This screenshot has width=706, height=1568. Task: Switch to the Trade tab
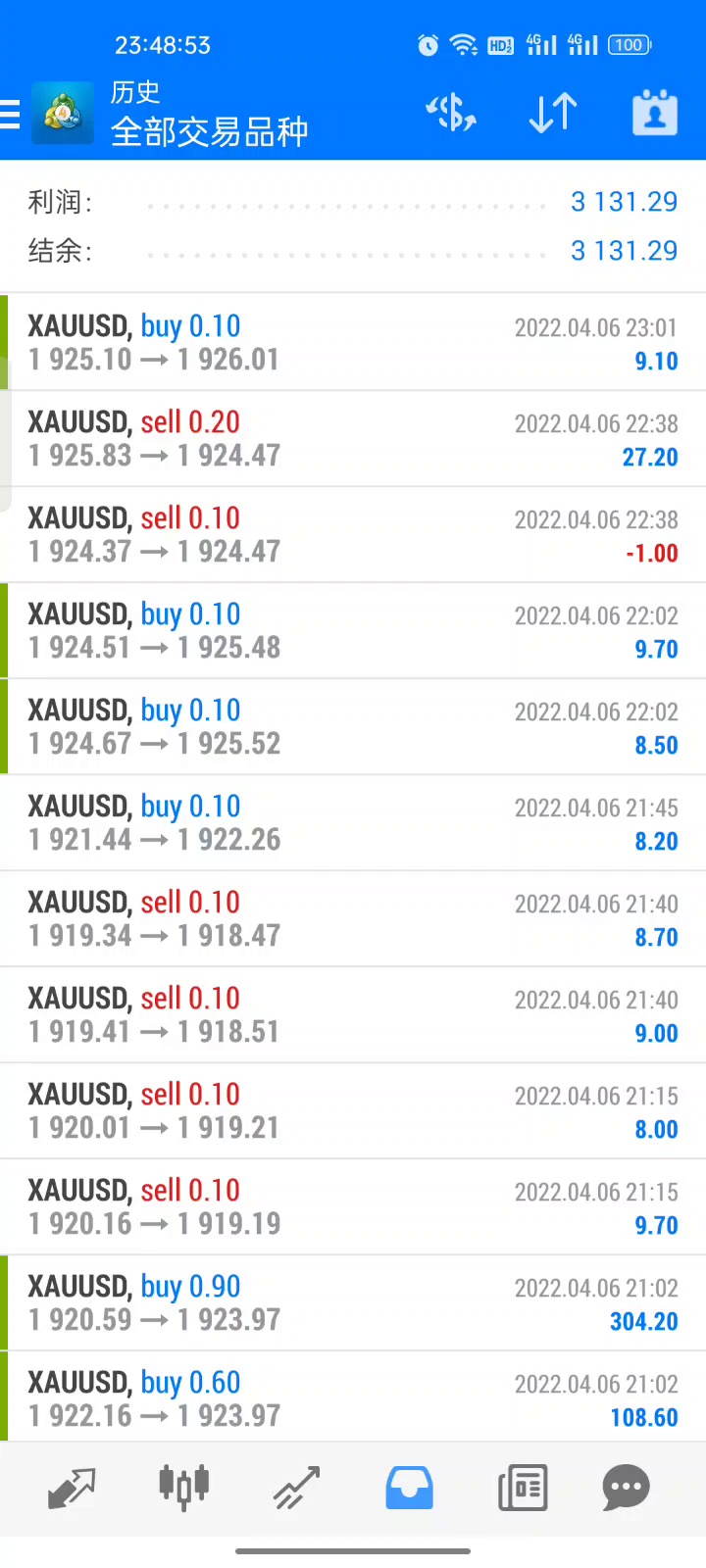click(x=296, y=1489)
